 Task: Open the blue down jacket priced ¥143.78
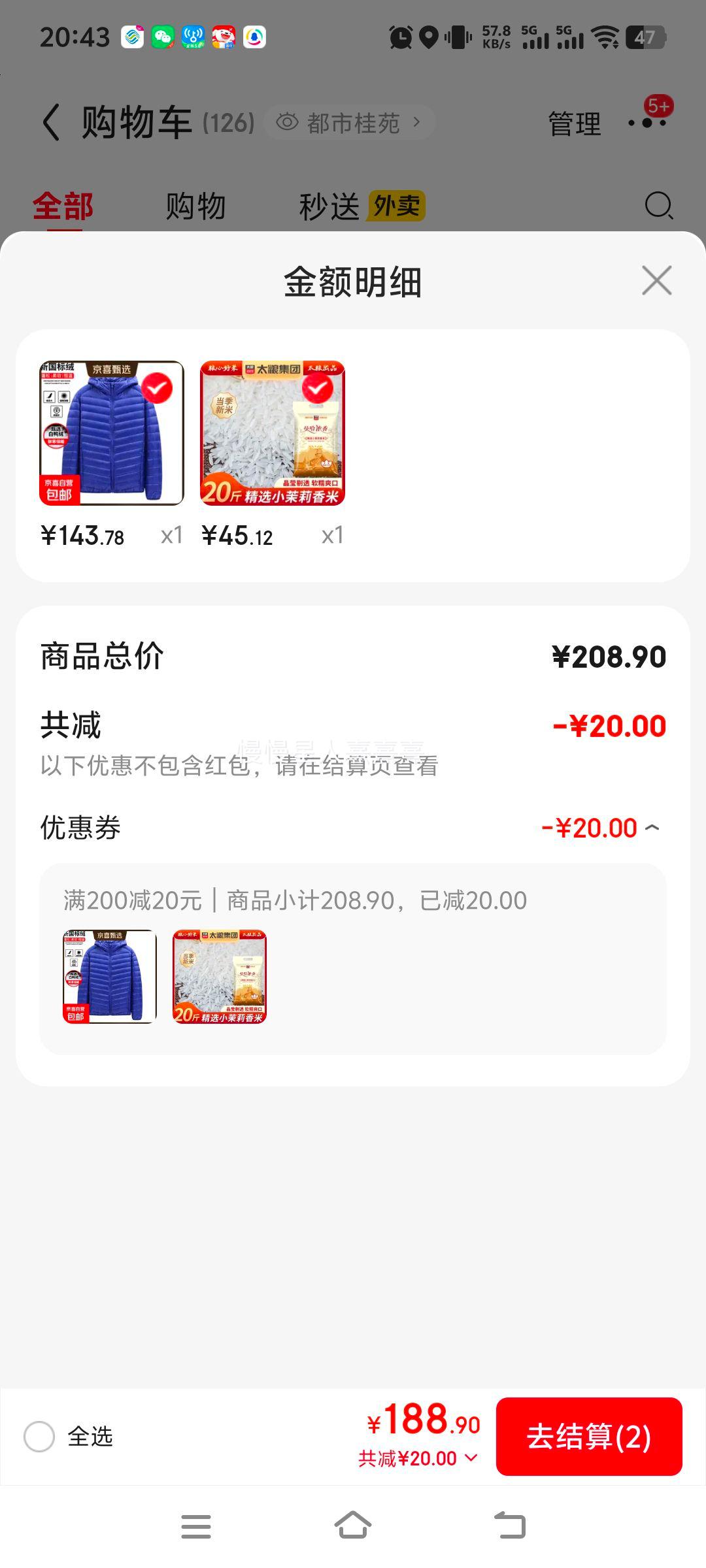(x=112, y=433)
